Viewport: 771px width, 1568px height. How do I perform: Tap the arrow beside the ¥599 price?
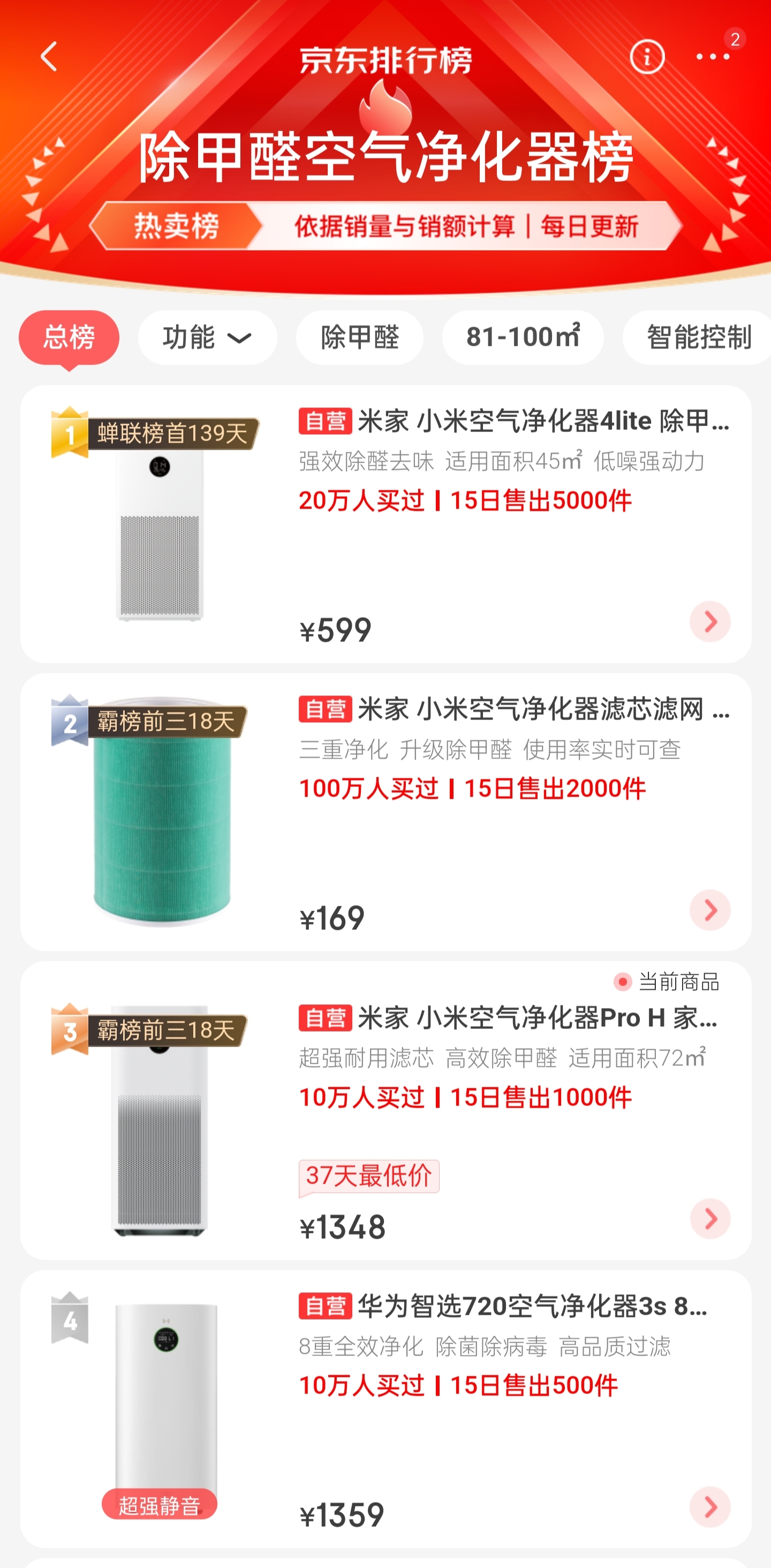tap(710, 622)
